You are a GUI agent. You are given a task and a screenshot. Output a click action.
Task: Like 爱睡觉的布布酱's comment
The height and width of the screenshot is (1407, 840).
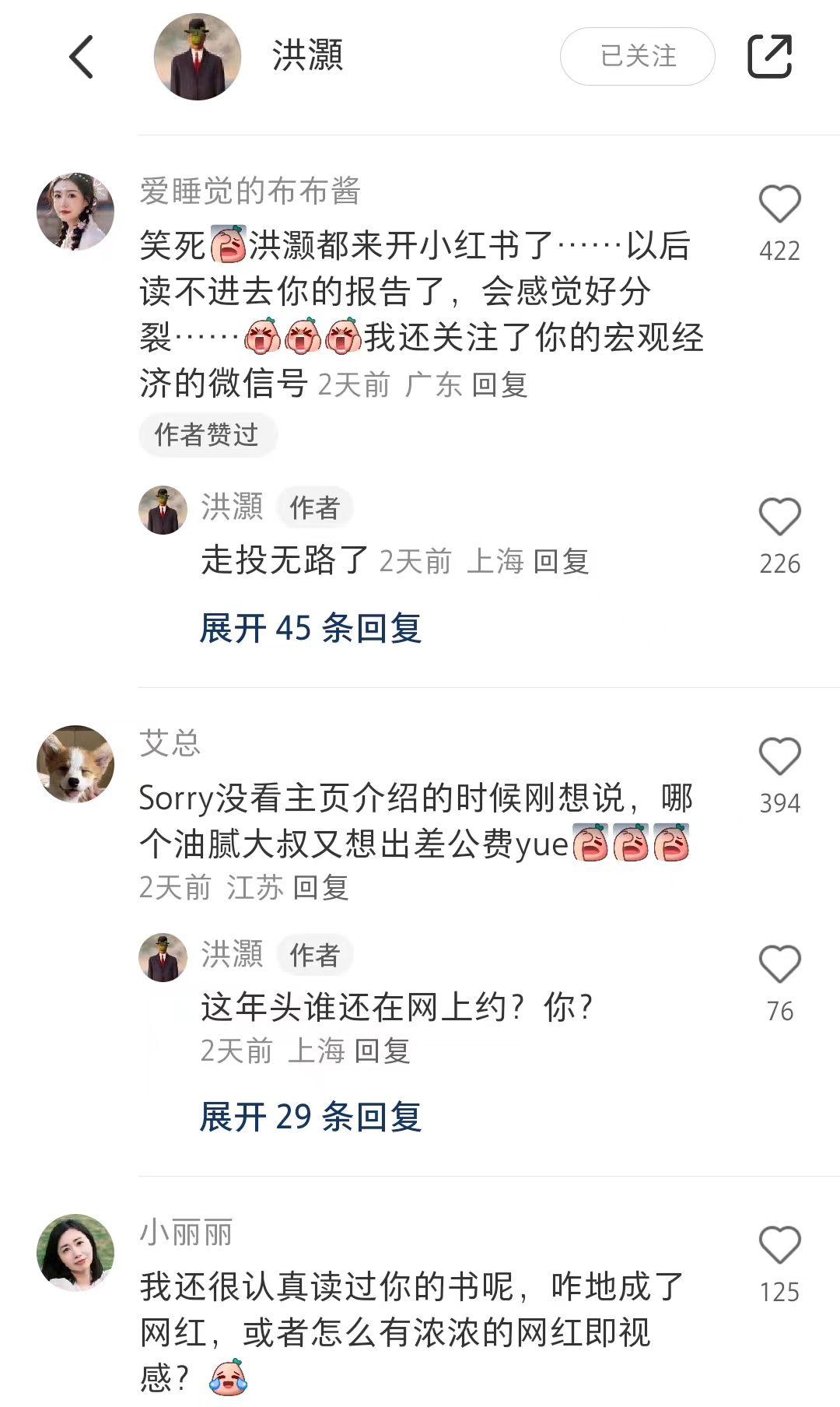pyautogui.click(x=779, y=205)
